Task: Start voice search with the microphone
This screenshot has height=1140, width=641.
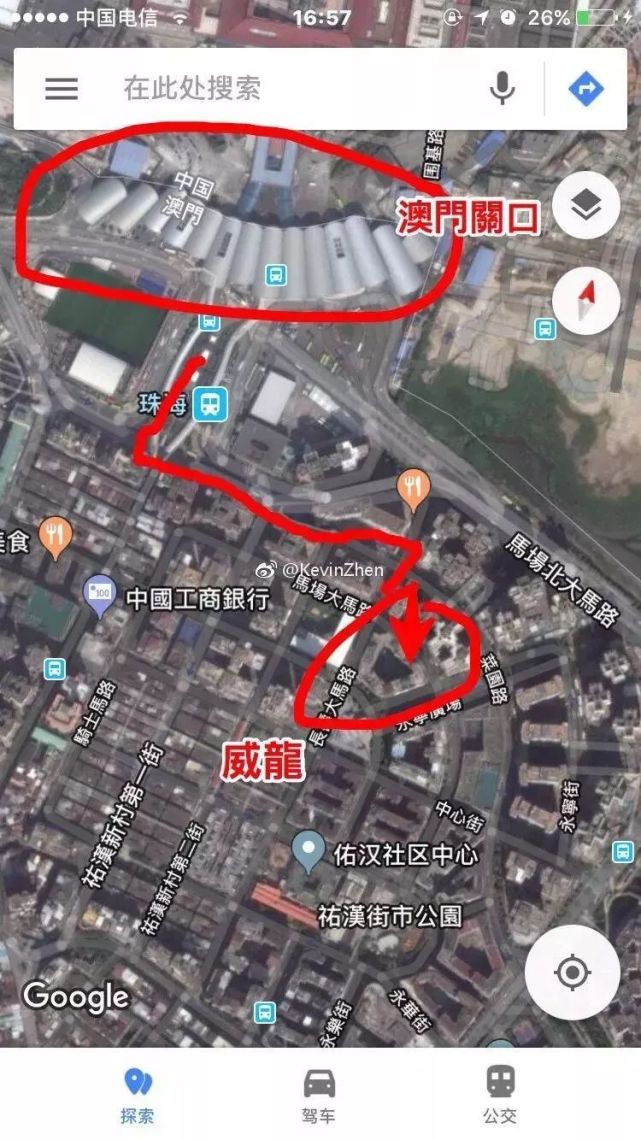Action: point(502,89)
